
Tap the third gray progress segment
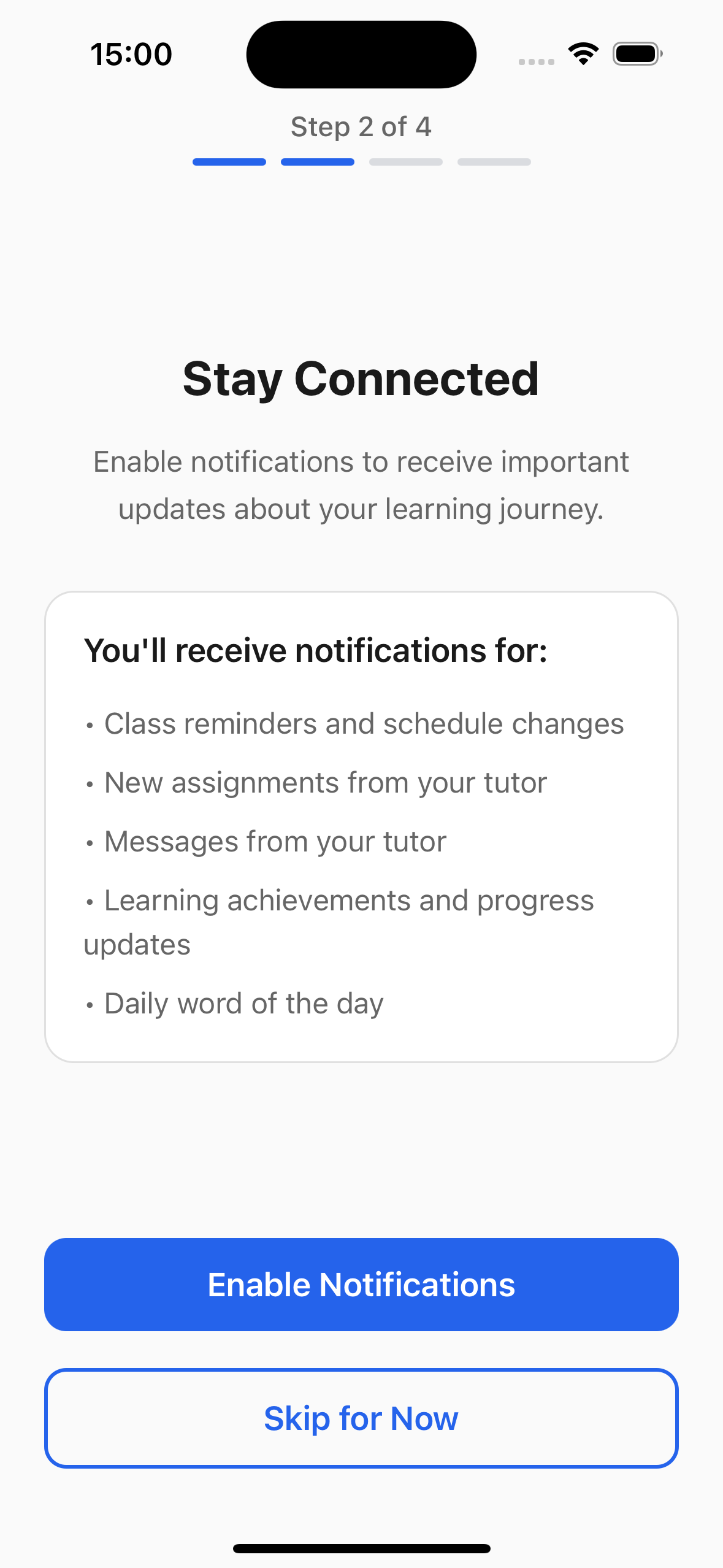[405, 161]
